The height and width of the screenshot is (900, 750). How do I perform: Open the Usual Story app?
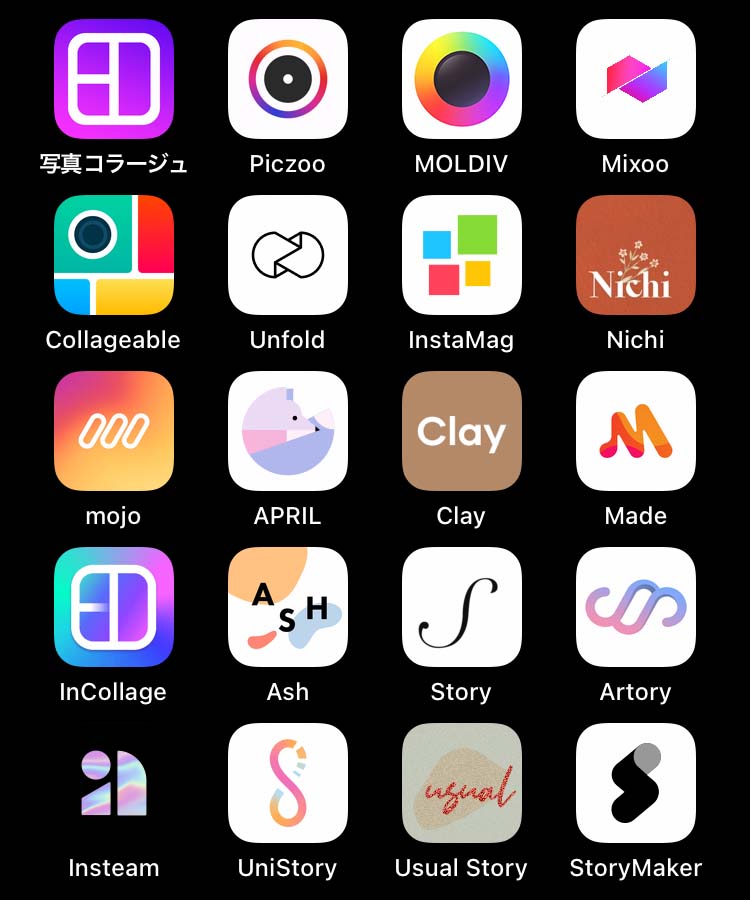461,783
